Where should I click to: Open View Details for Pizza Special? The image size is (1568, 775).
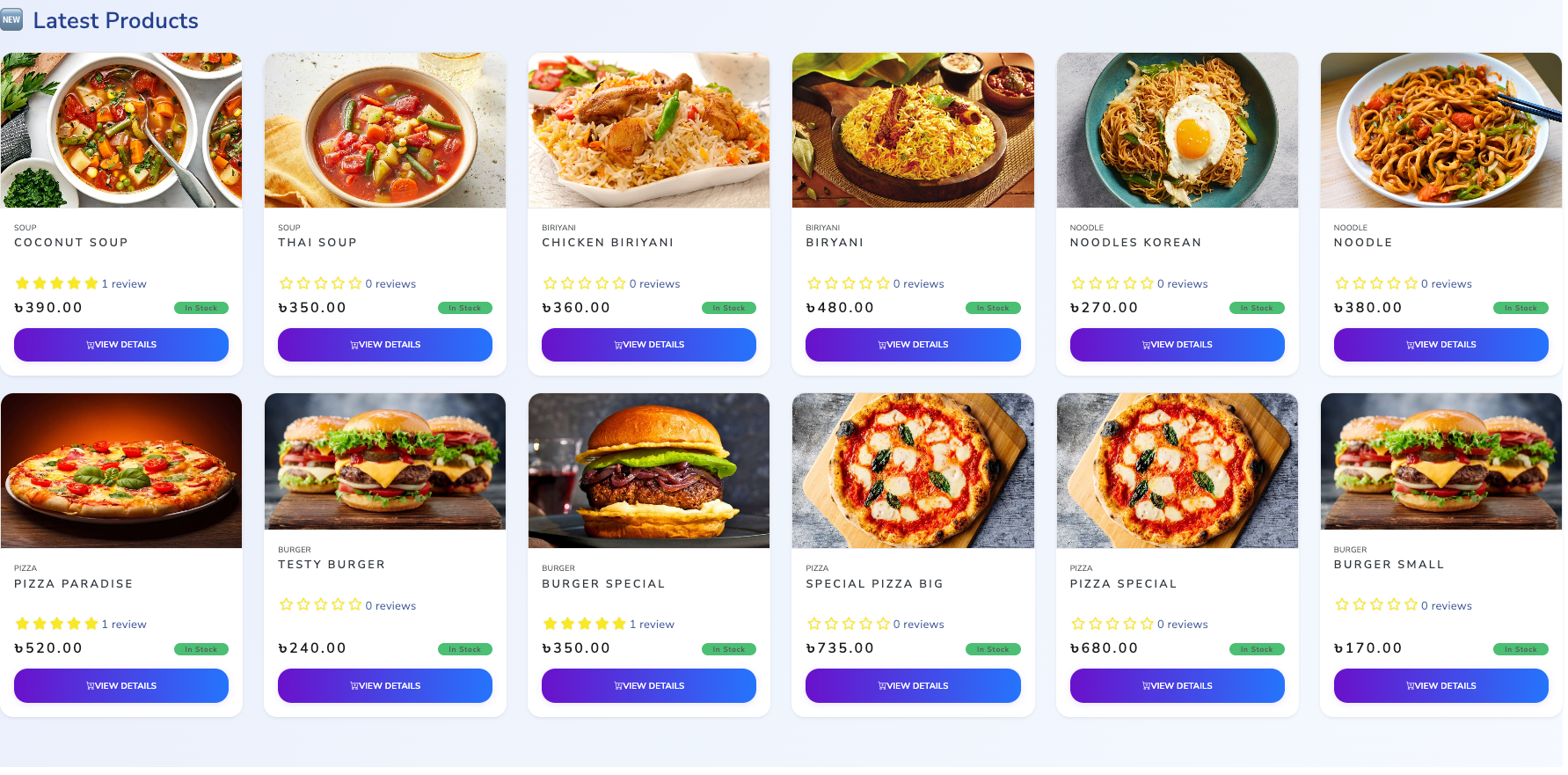1177,686
